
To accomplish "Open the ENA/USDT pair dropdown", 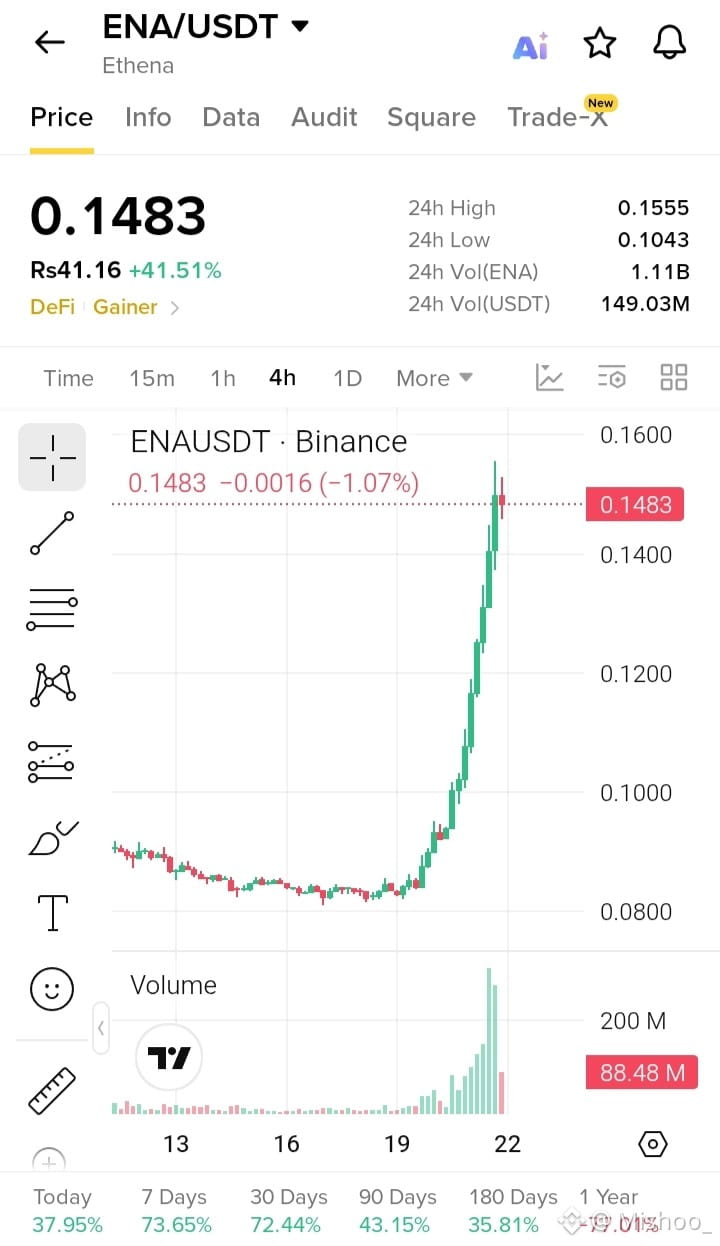I will coord(299,26).
